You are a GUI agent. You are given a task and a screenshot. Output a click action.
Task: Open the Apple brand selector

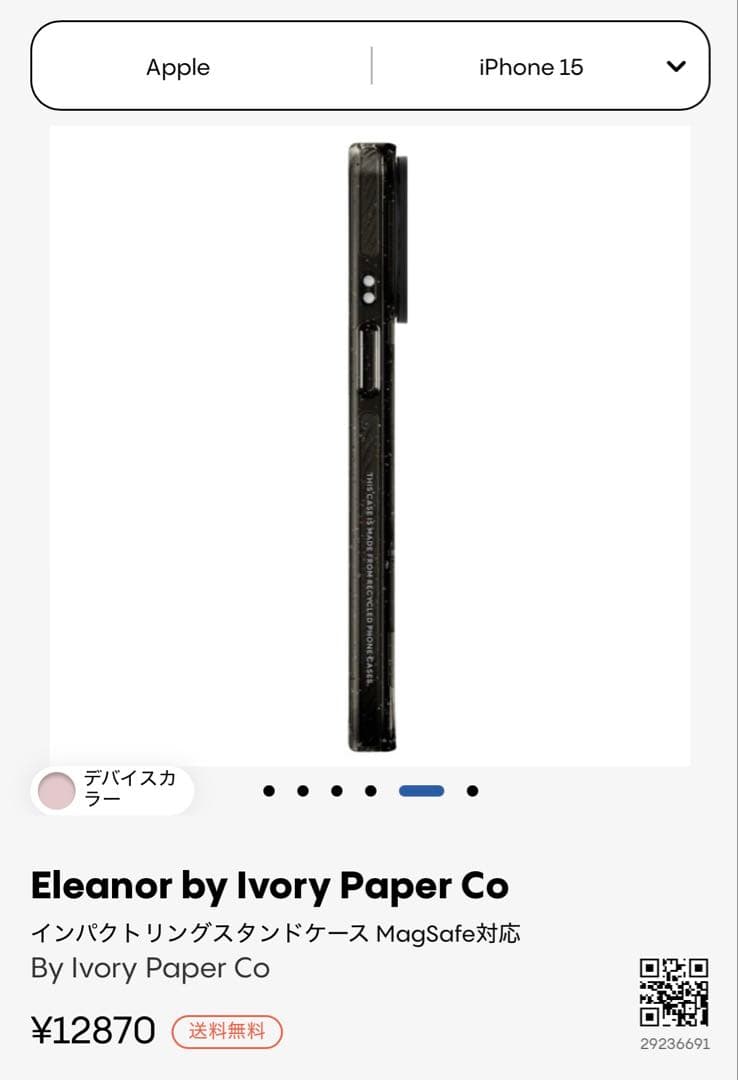point(178,67)
